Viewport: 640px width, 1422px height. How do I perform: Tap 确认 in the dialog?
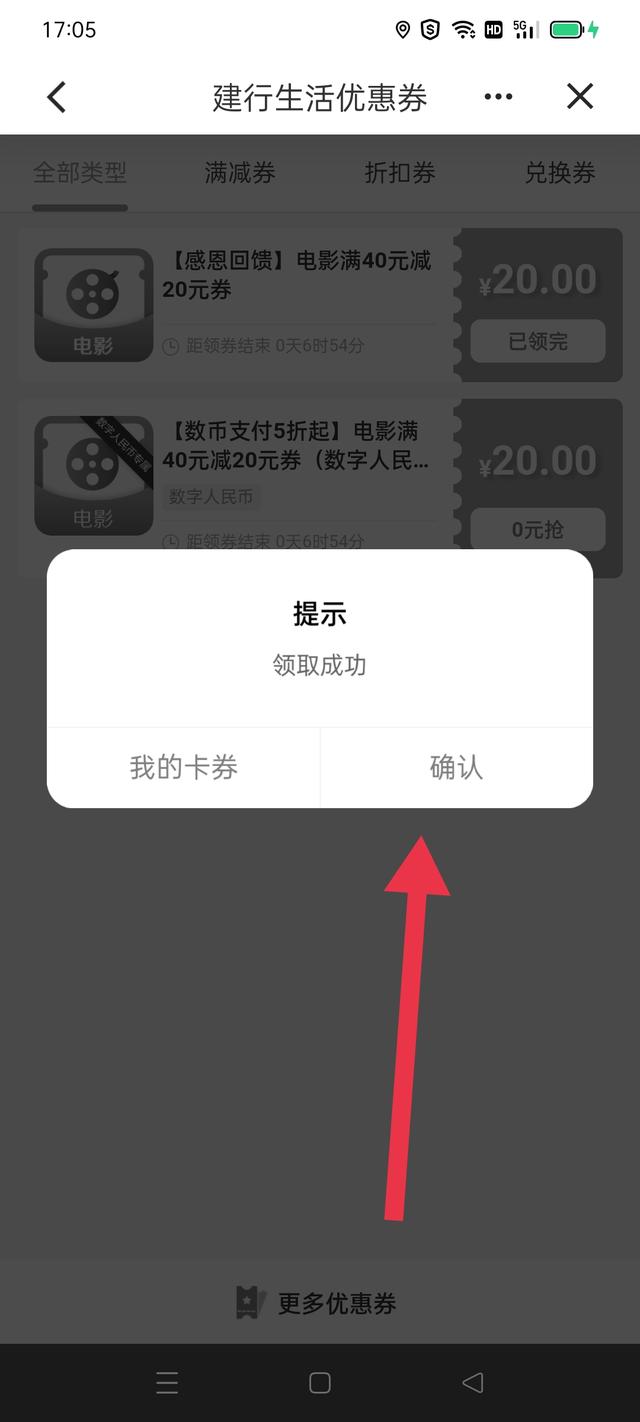(x=456, y=767)
